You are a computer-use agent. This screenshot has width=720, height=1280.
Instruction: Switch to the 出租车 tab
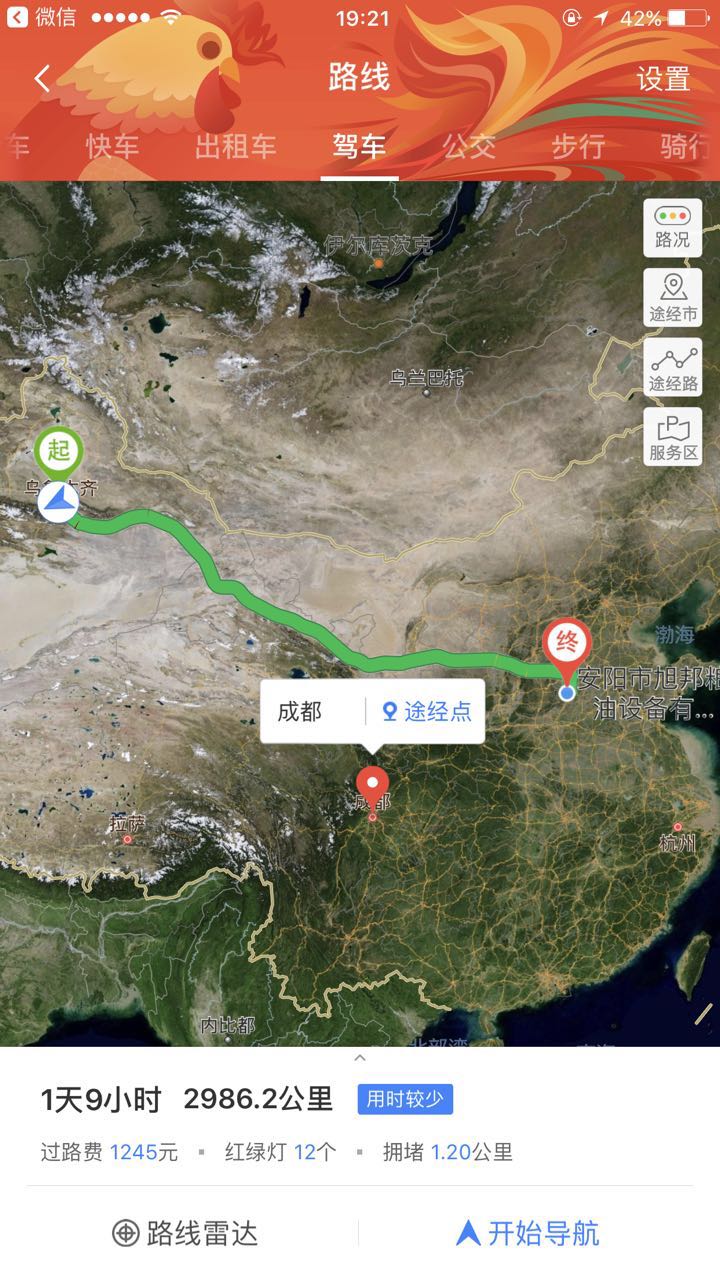[x=235, y=147]
